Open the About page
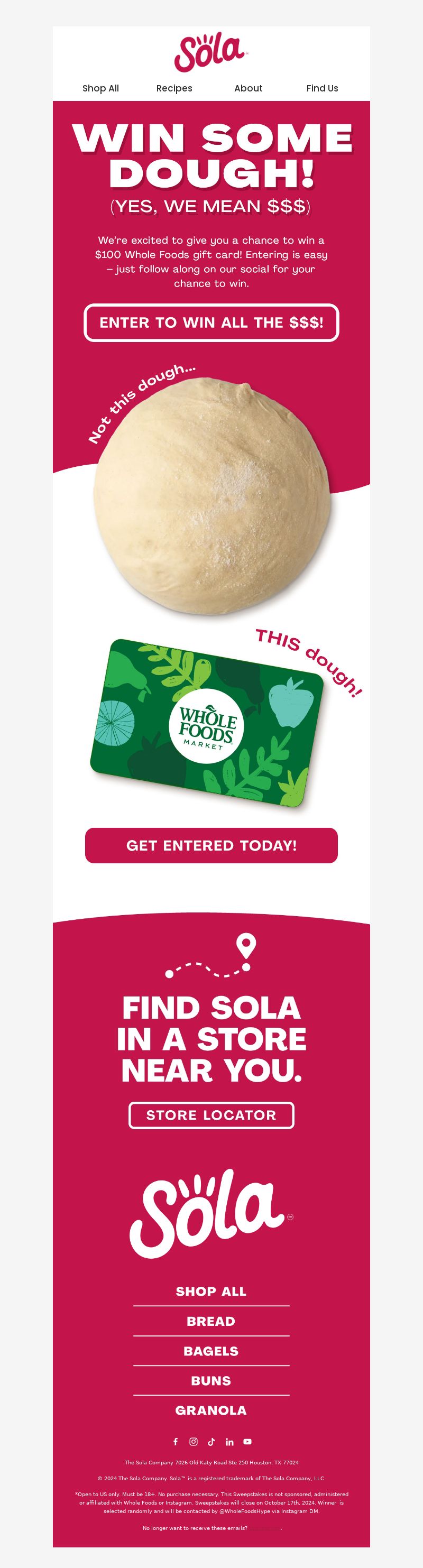Screen dimensions: 423x1568 [249, 88]
